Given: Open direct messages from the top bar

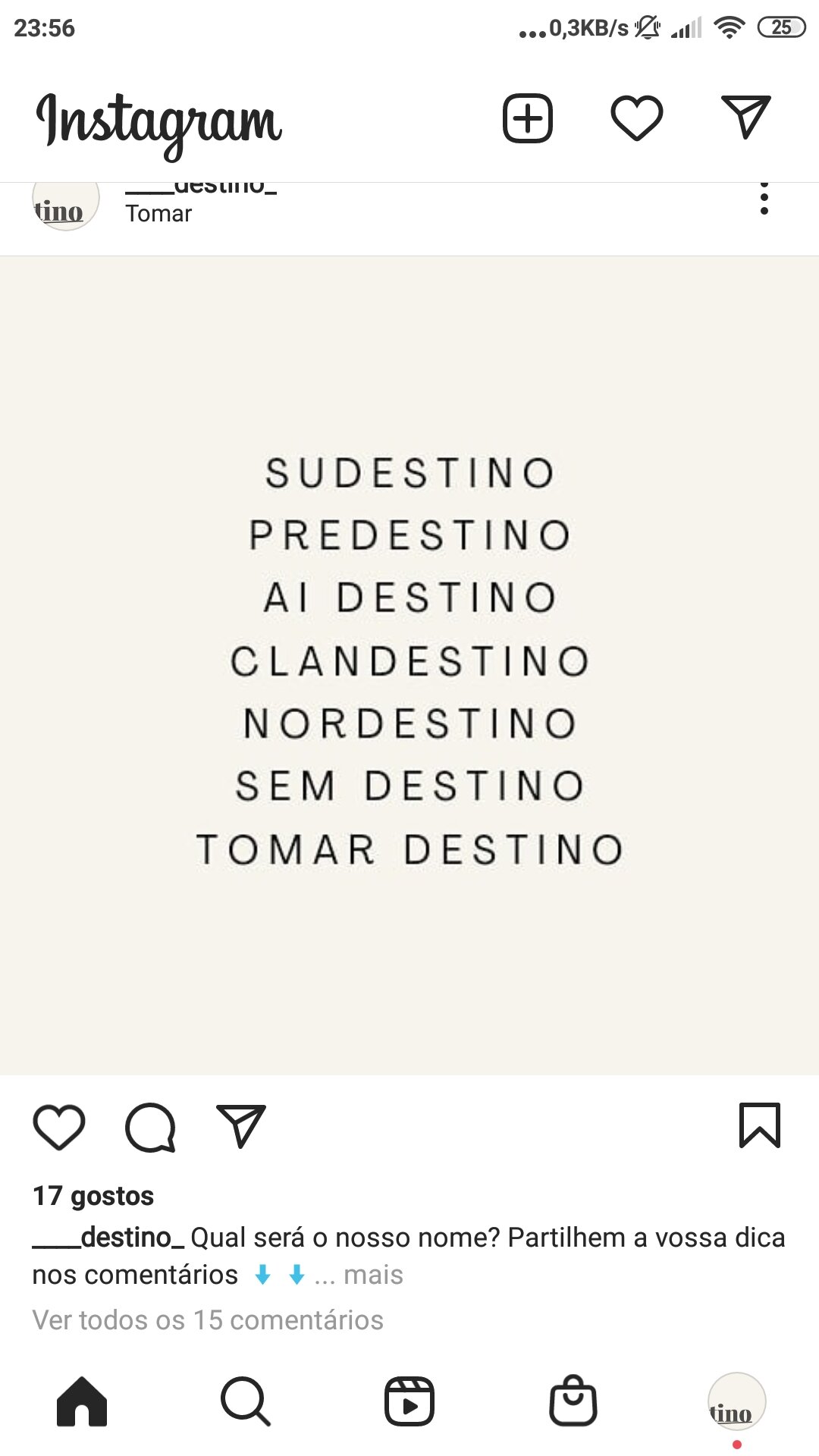Looking at the screenshot, I should point(745,118).
